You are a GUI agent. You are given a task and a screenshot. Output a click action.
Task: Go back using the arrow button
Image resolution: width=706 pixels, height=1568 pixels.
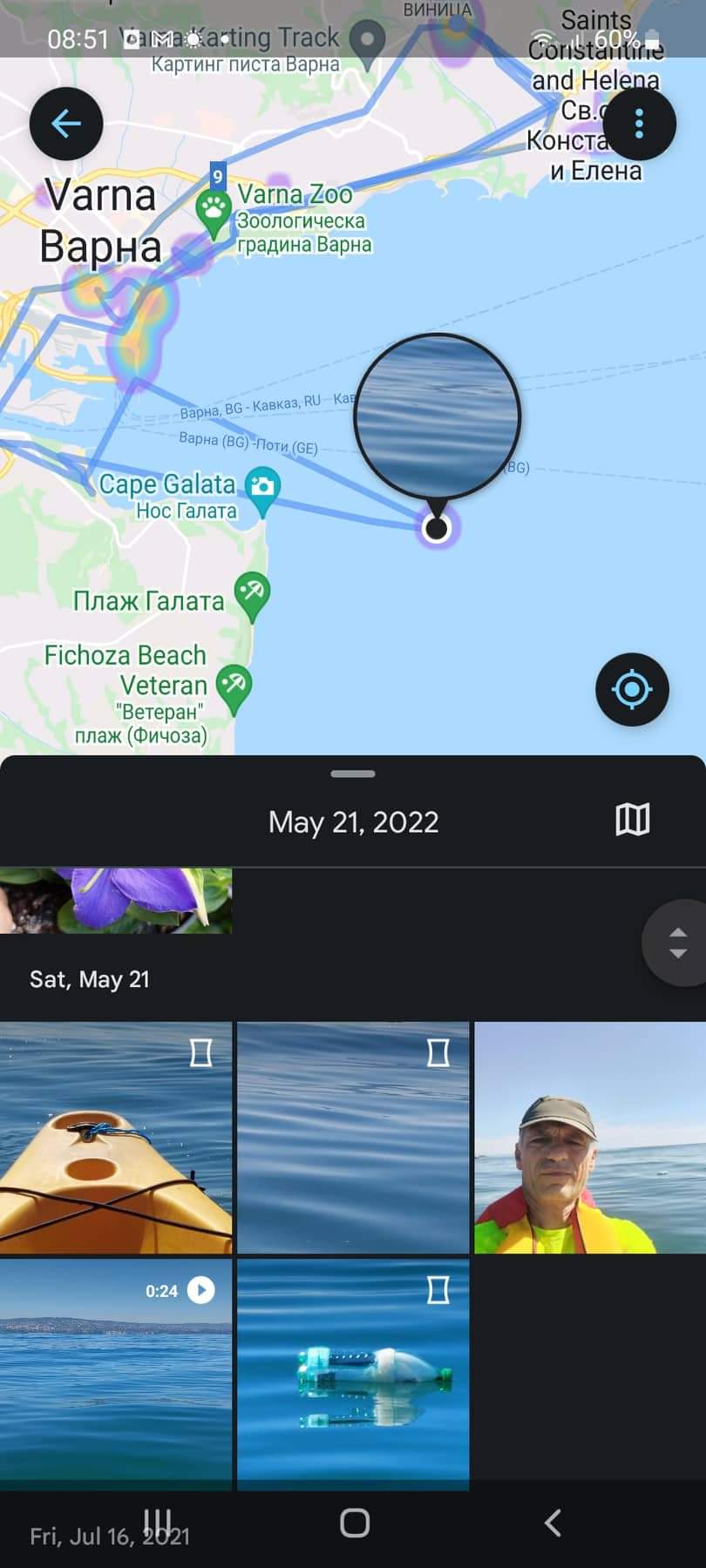(x=66, y=124)
